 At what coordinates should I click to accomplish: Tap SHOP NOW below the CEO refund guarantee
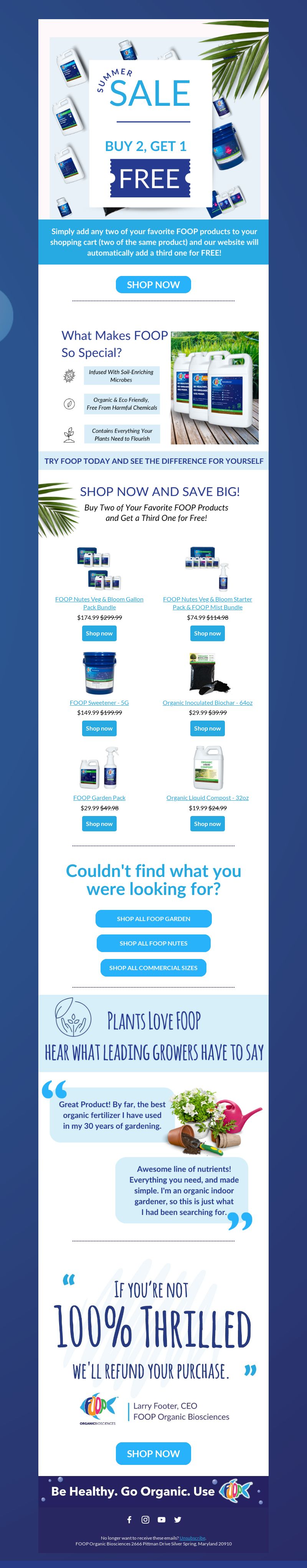click(x=153, y=1453)
